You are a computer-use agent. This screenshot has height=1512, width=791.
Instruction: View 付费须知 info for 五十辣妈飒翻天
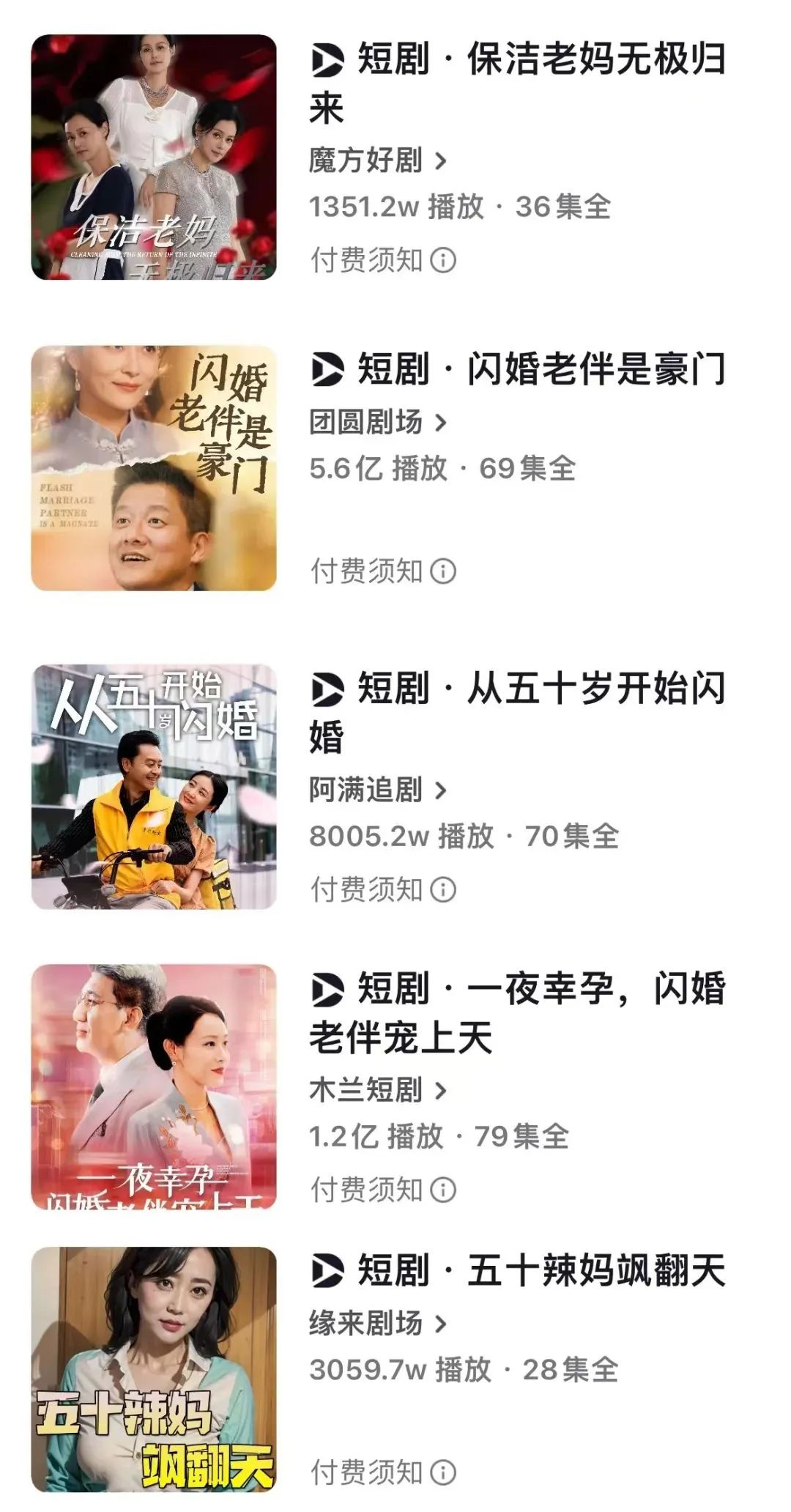(383, 1472)
